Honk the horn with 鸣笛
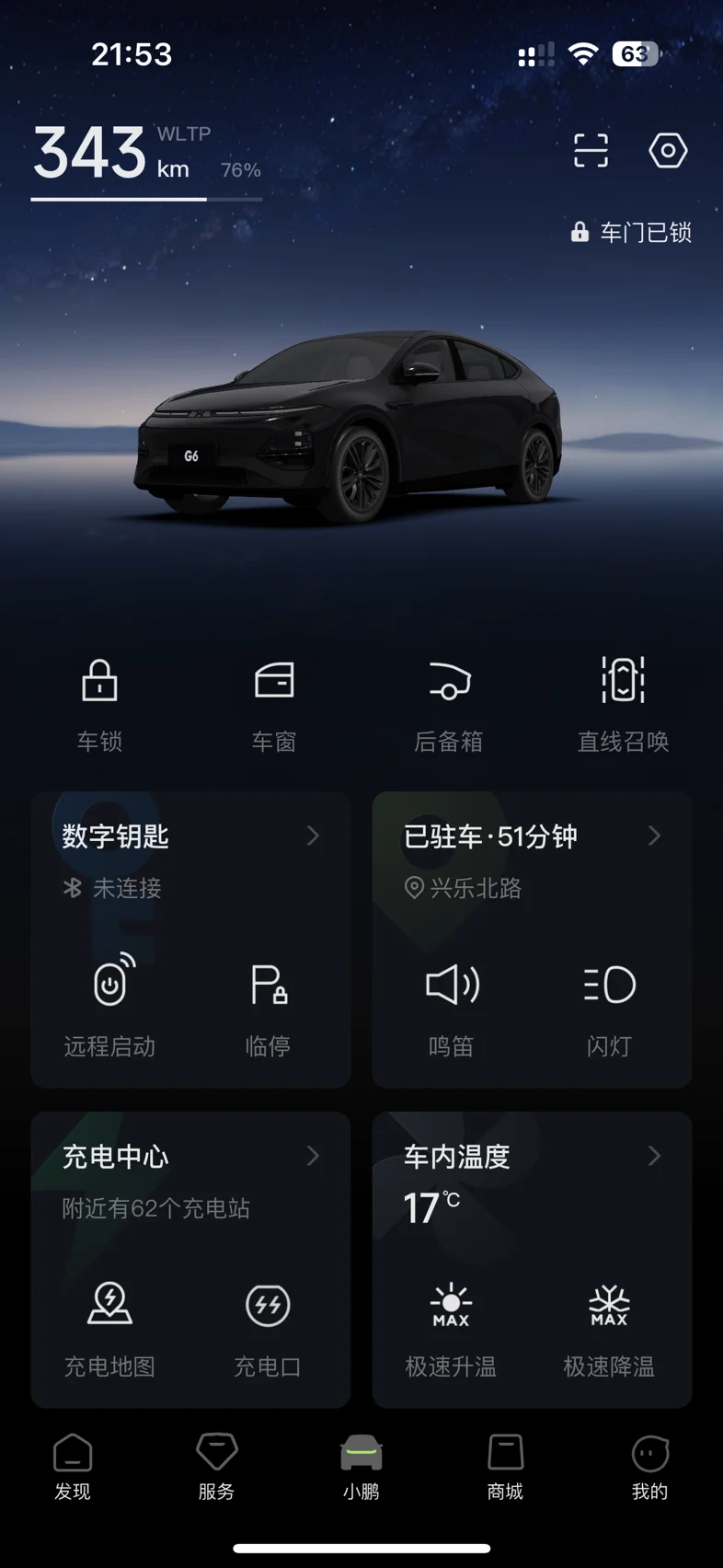Viewport: 723px width, 1568px height. coord(451,1007)
